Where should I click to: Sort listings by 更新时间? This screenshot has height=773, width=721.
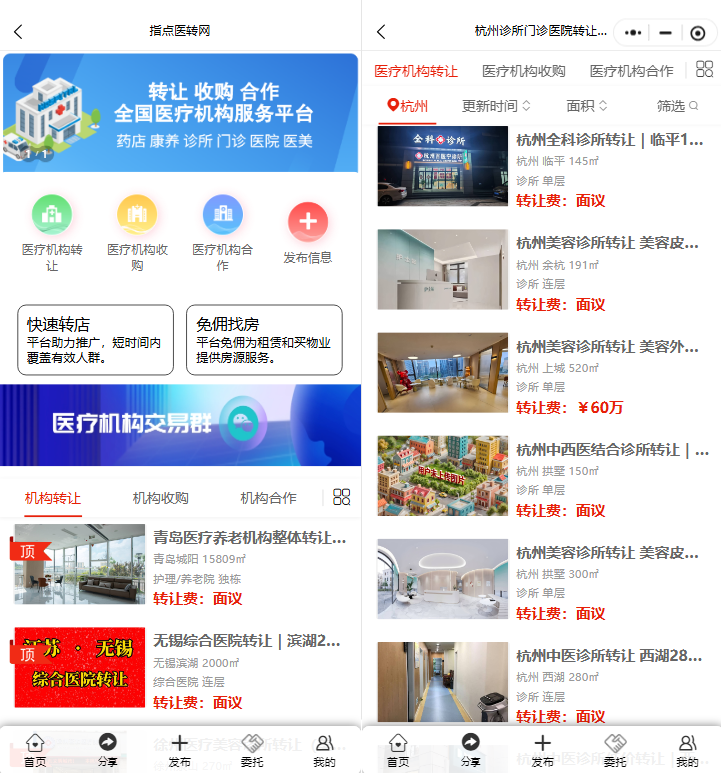pyautogui.click(x=496, y=106)
